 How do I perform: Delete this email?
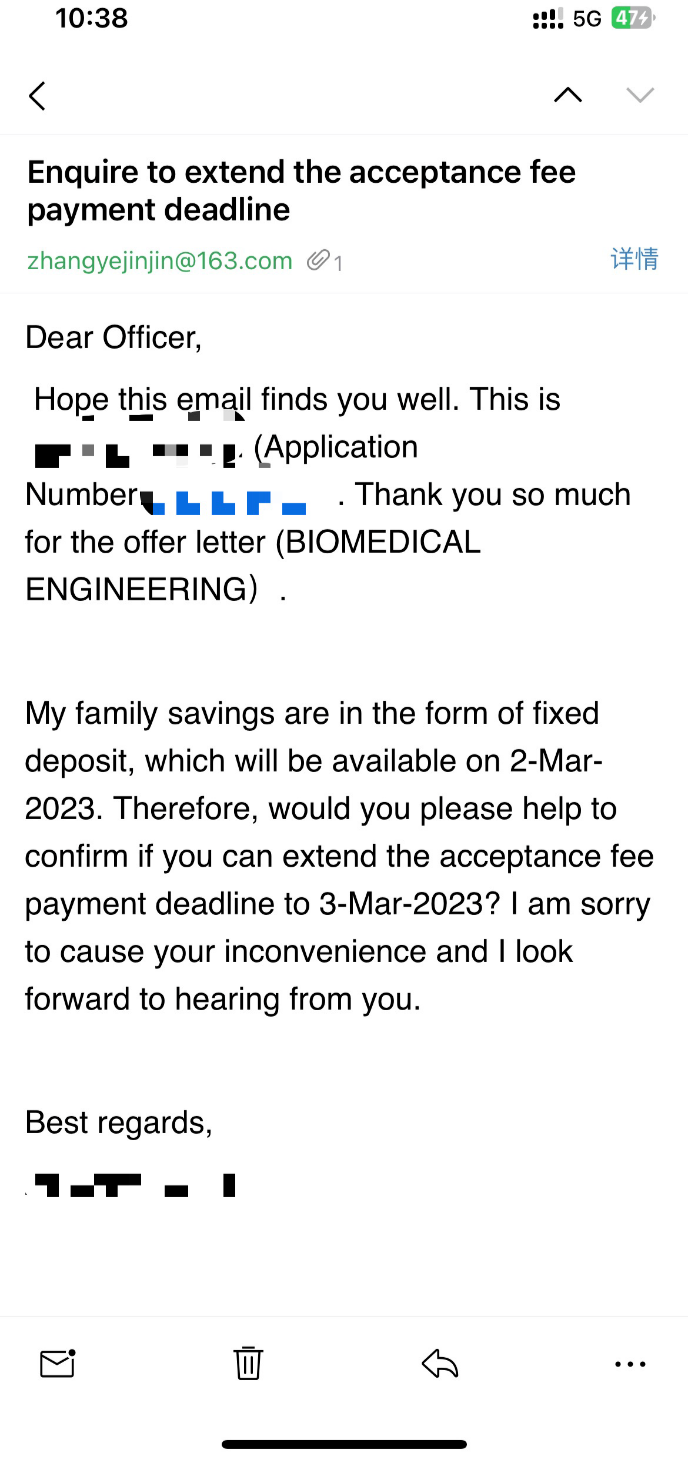pyautogui.click(x=248, y=1363)
